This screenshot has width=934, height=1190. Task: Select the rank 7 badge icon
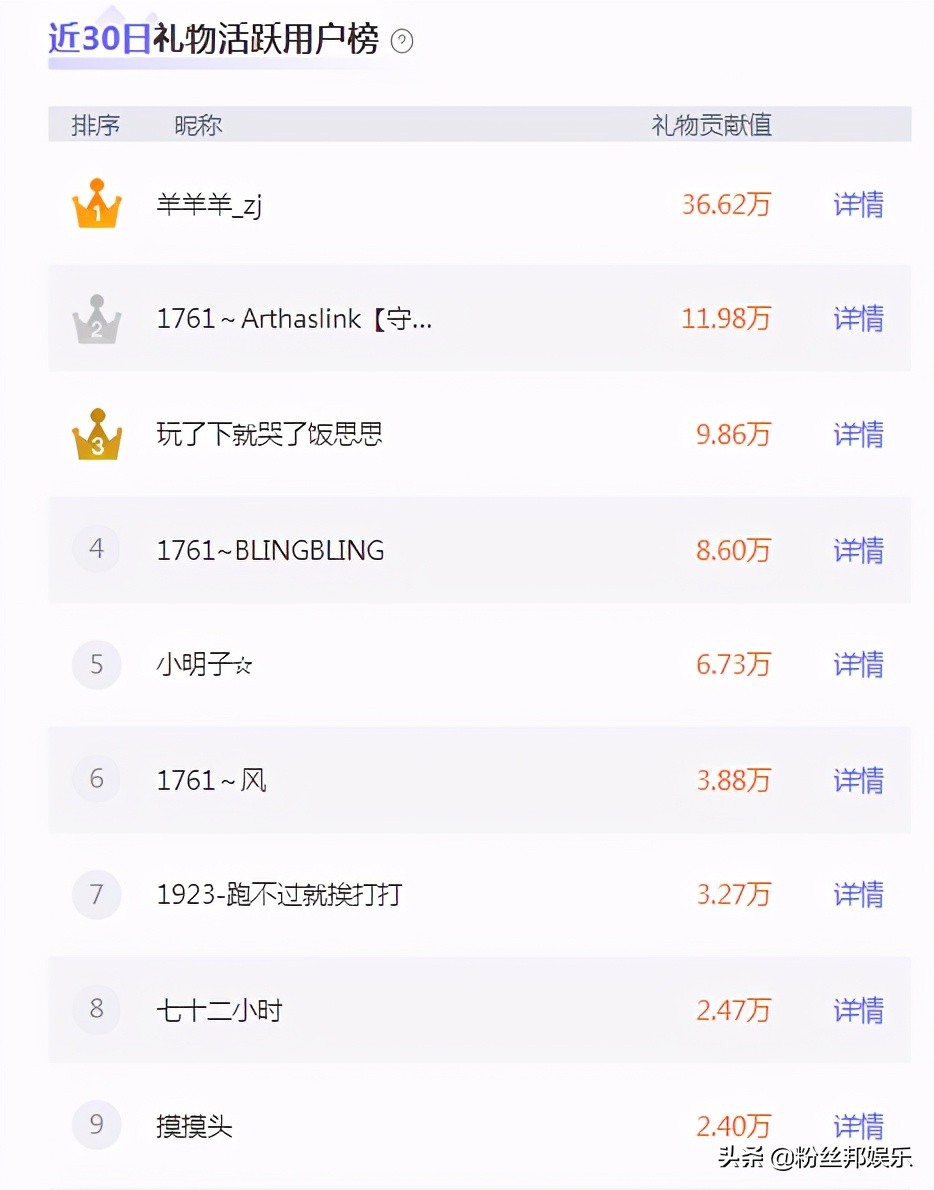(x=96, y=895)
